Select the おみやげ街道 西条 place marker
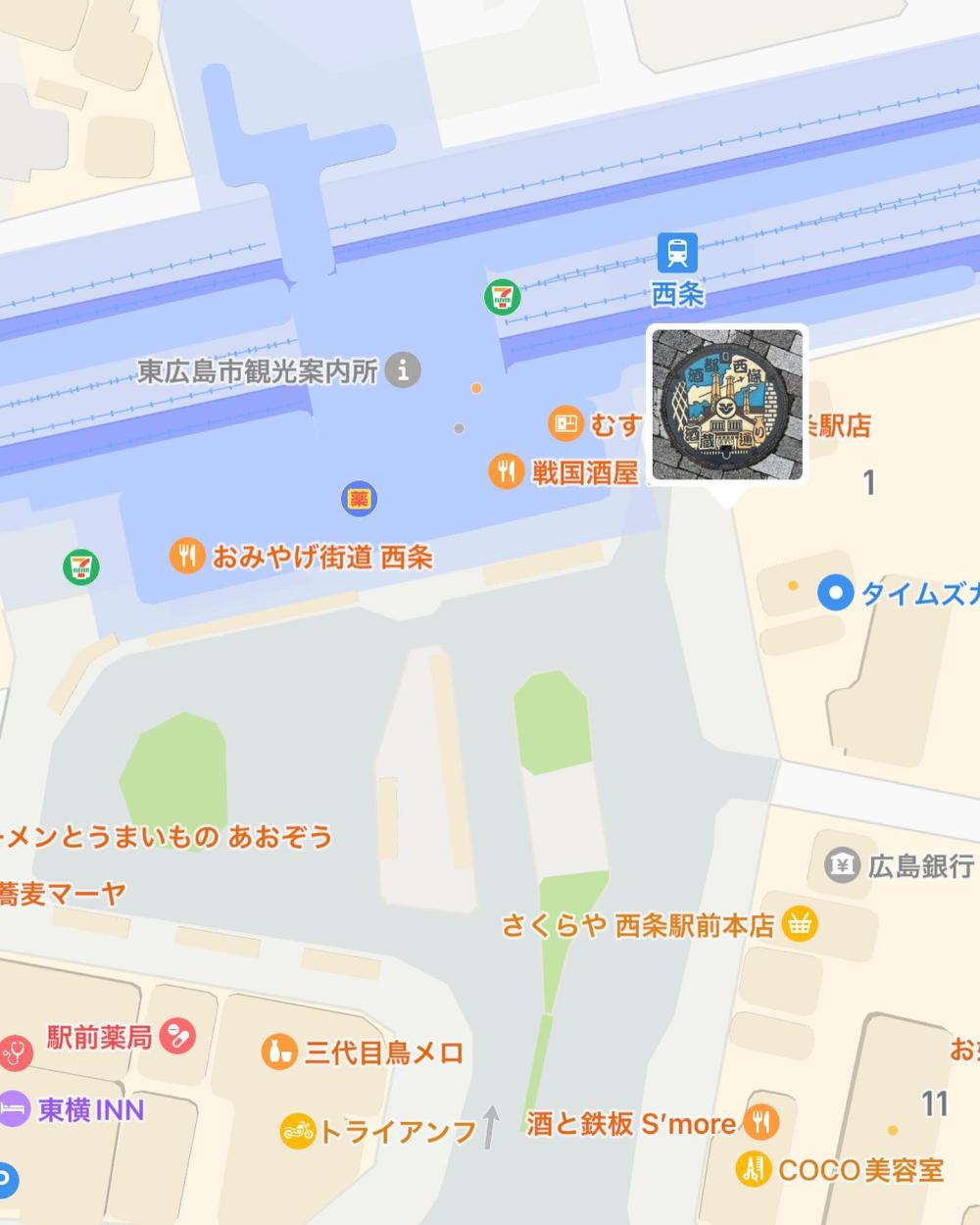The height and width of the screenshot is (1225, 980). 186,556
